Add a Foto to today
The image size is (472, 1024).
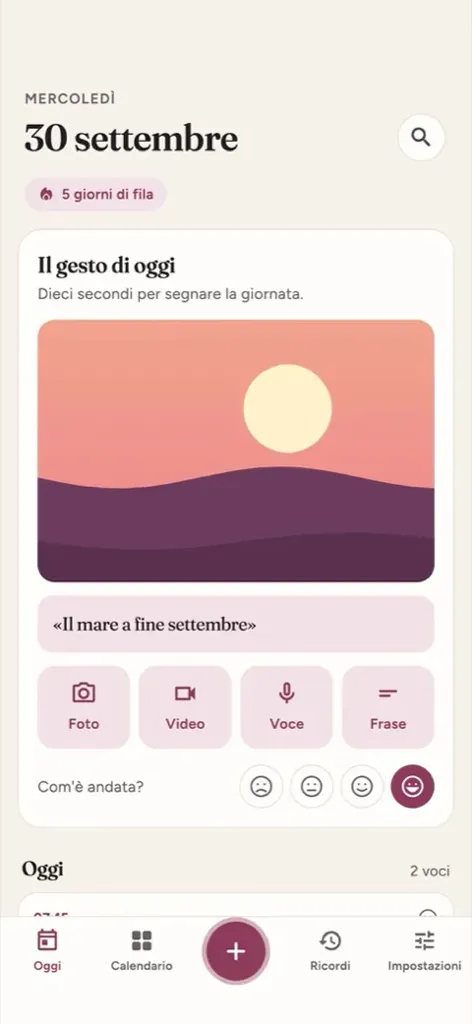84,707
